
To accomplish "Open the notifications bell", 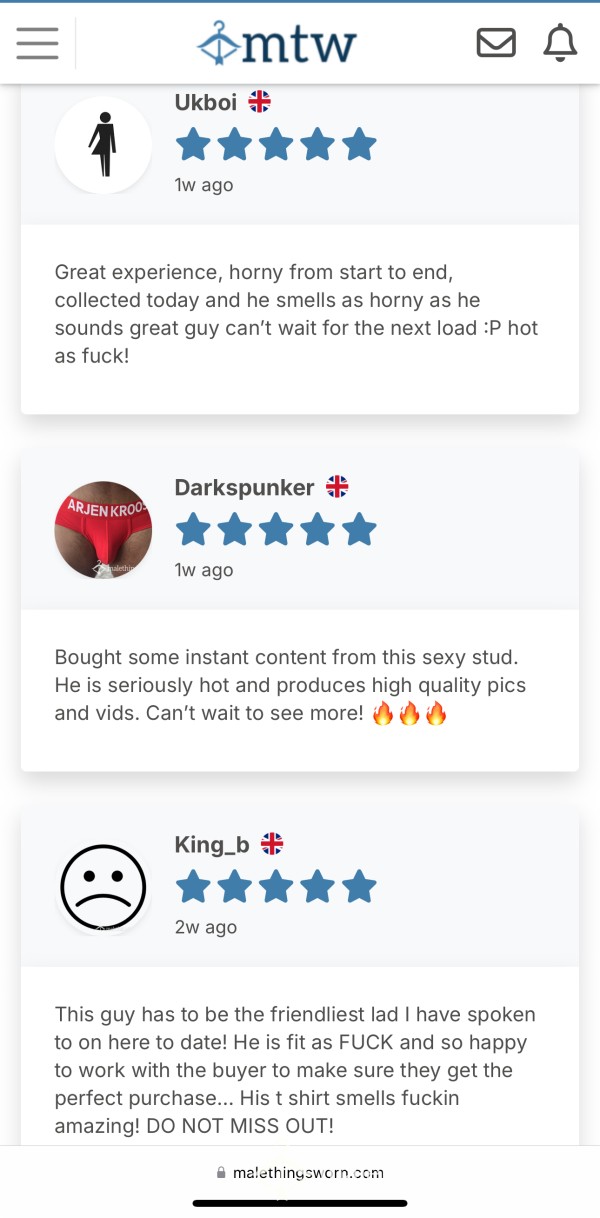I will pyautogui.click(x=560, y=43).
